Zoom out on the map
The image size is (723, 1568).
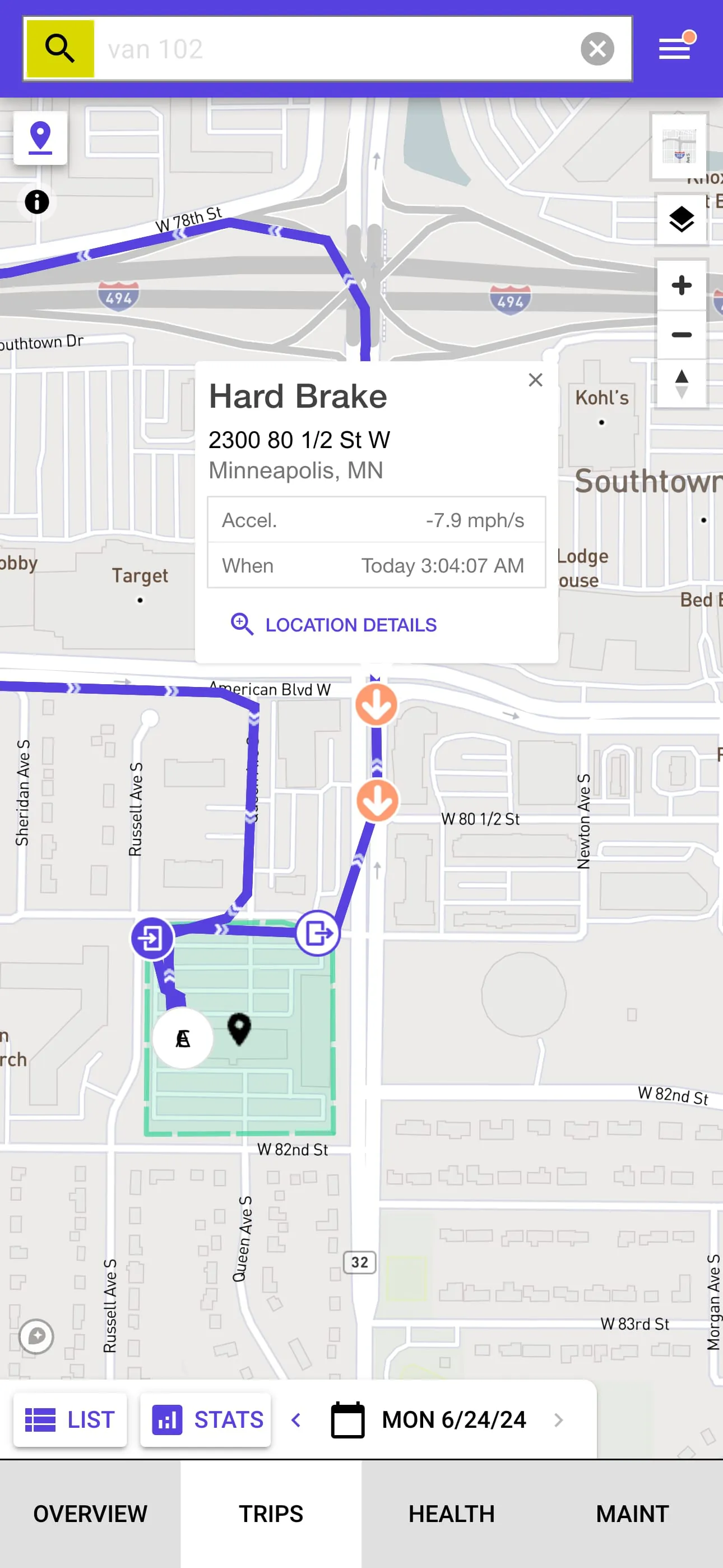coord(681,335)
